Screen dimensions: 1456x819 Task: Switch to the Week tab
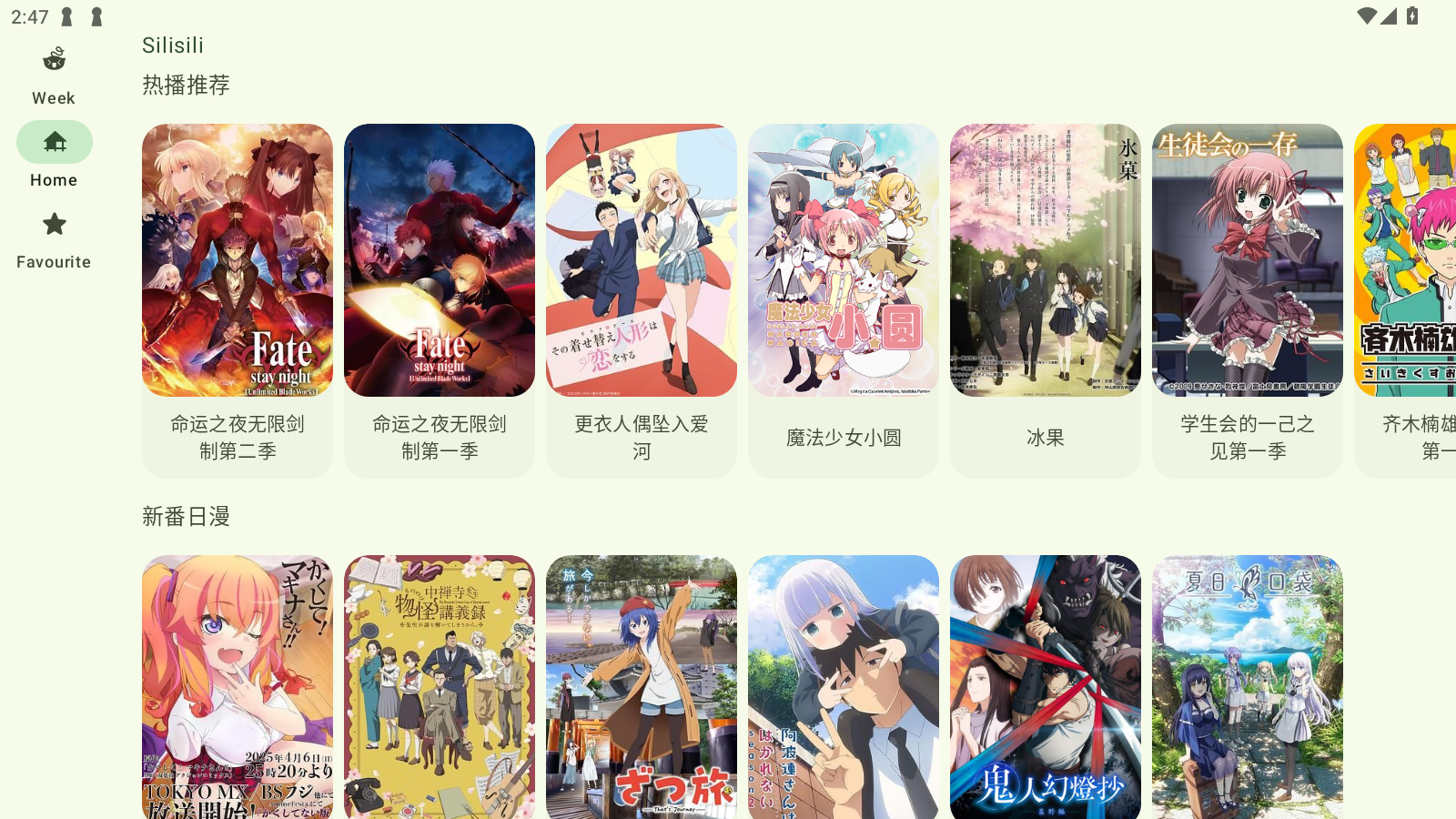click(54, 75)
